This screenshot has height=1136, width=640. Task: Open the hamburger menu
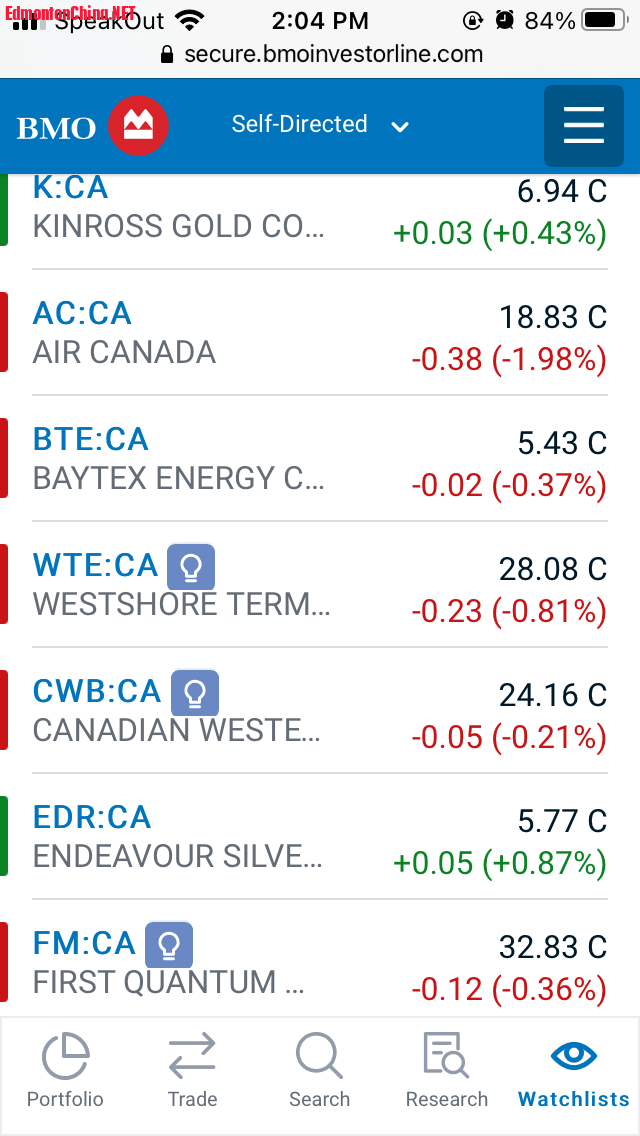pos(584,126)
